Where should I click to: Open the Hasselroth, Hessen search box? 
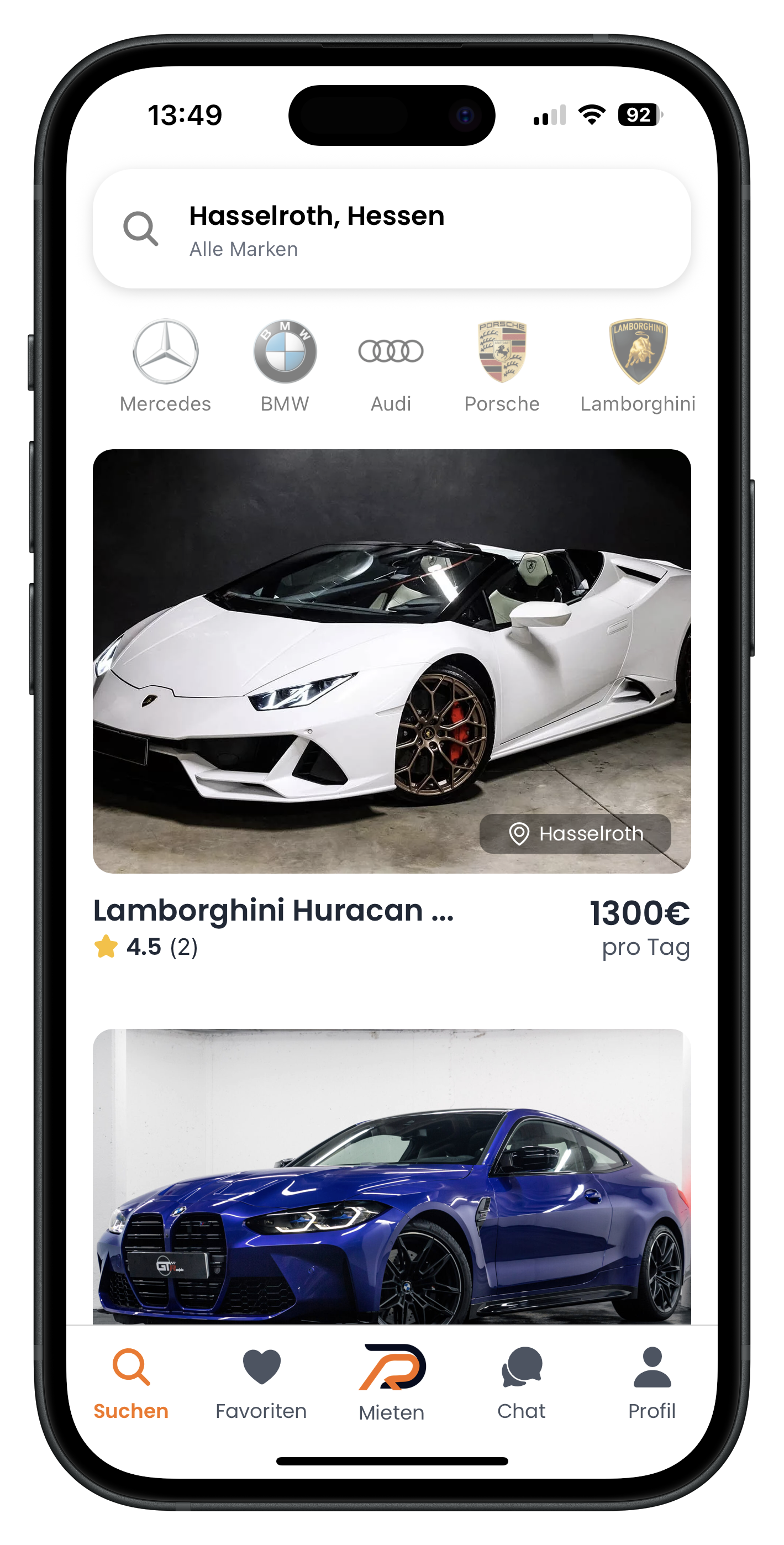point(391,229)
